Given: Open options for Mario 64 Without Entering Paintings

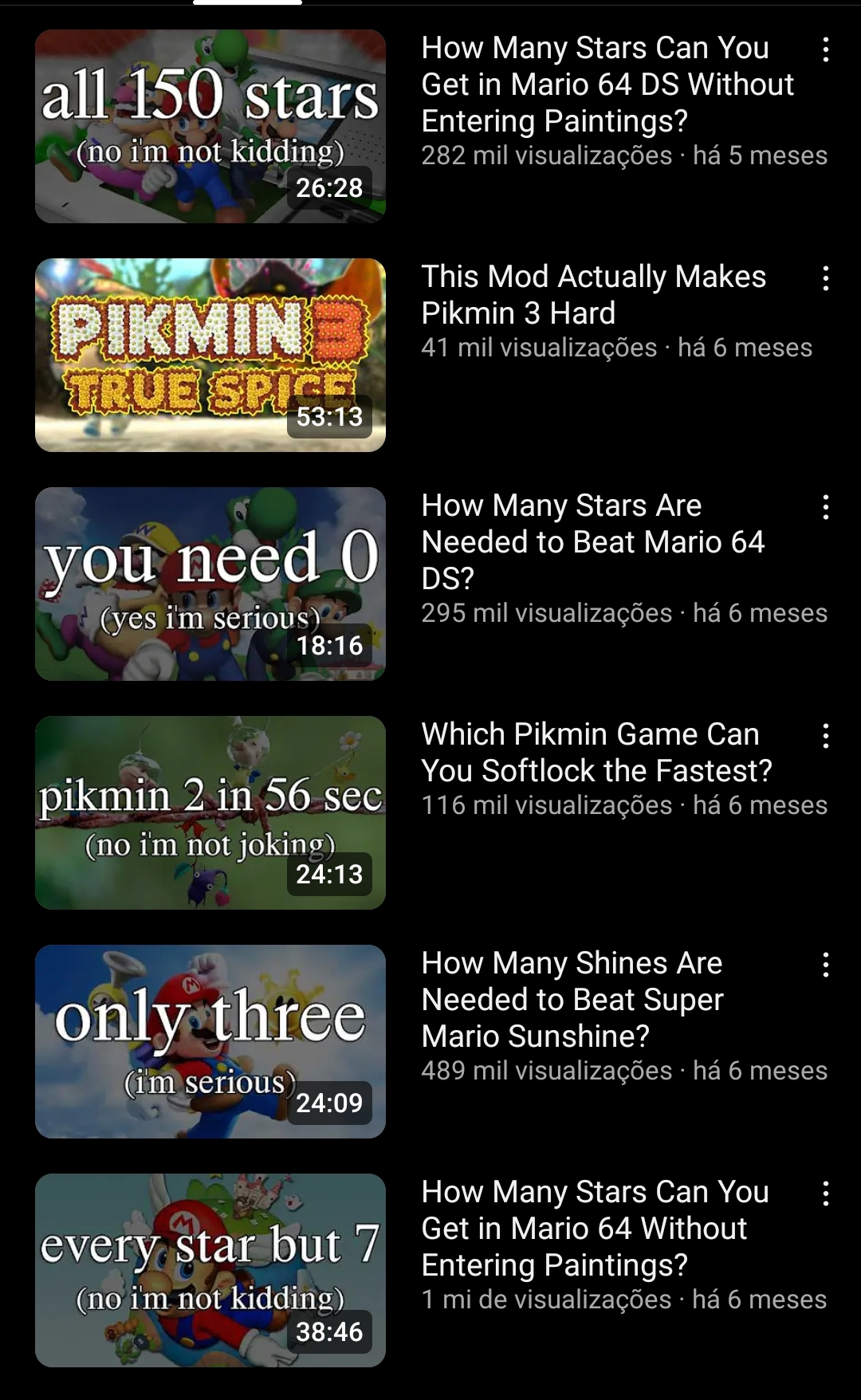Looking at the screenshot, I should 826,1194.
